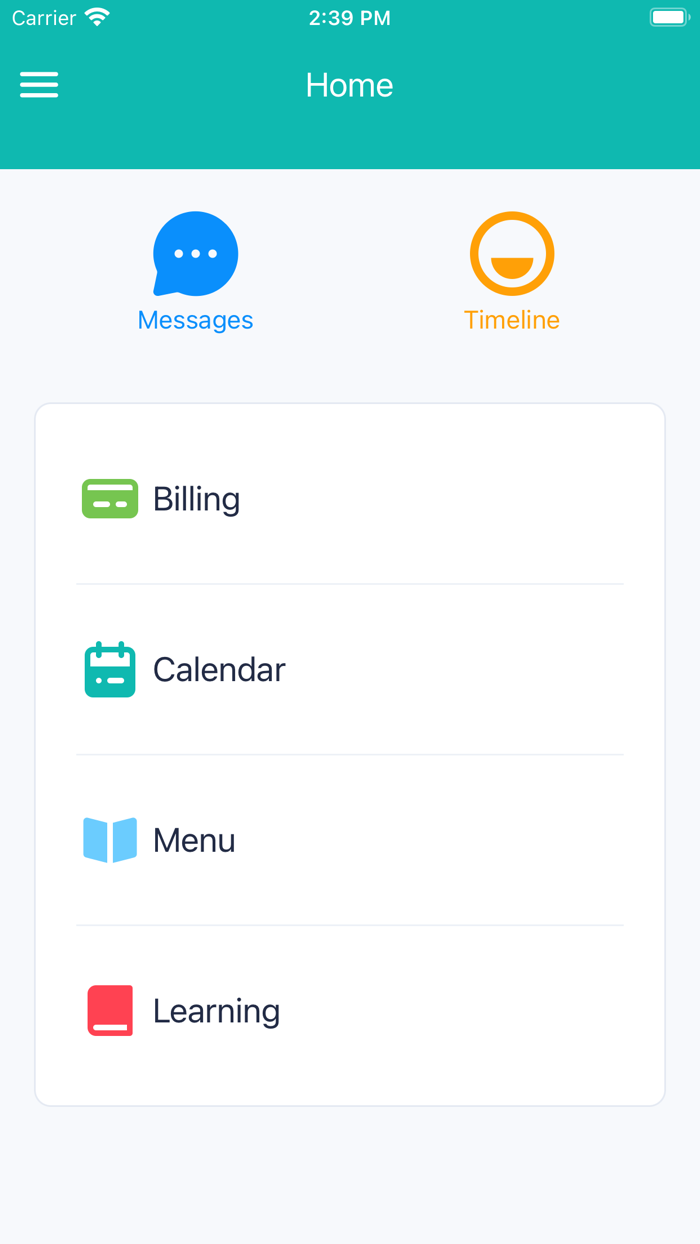Viewport: 700px width, 1244px height.
Task: Open the hamburger drawer menu
Action: [39, 85]
